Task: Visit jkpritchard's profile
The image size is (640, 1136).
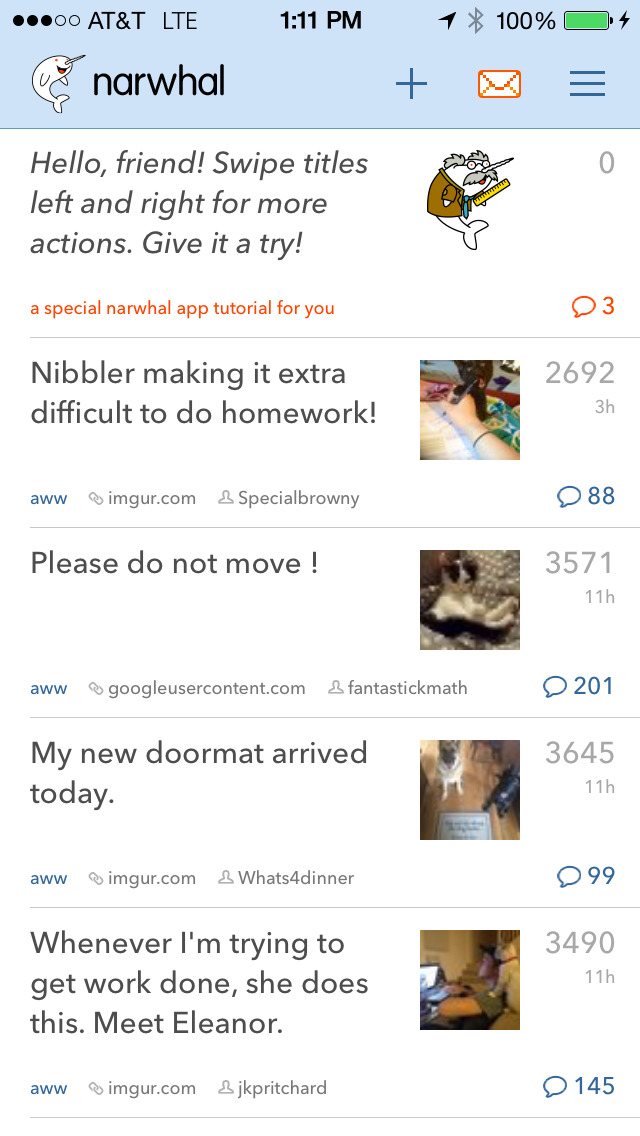Action: (273, 1088)
